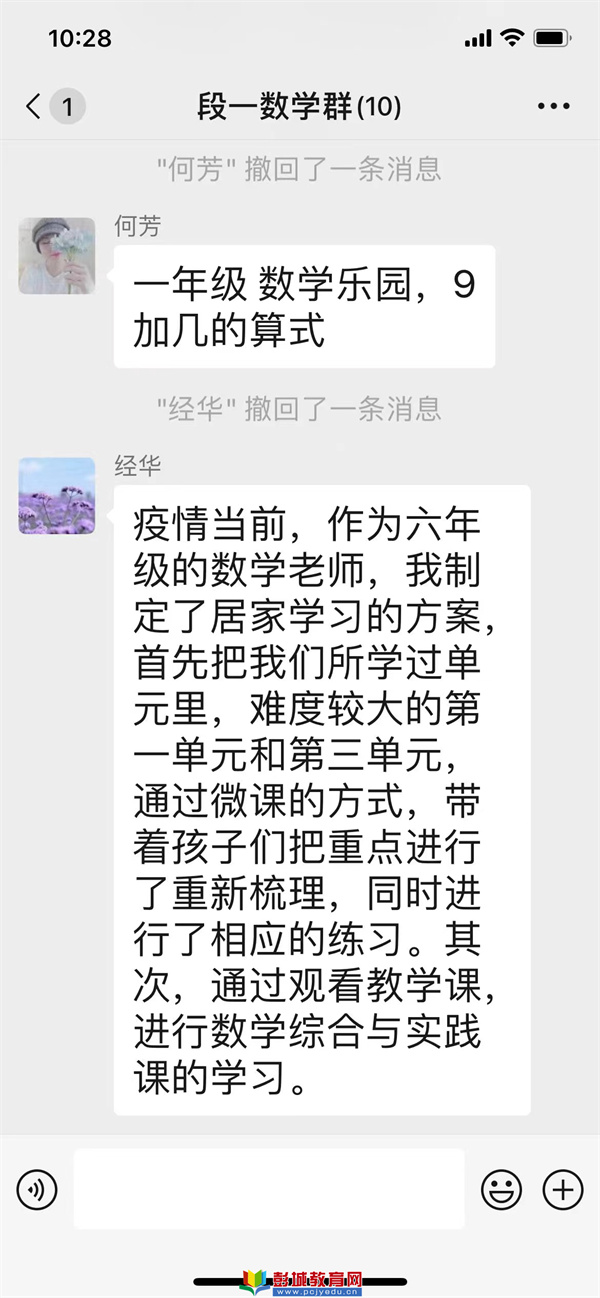Open 经华's profile avatar
600x1298 pixels.
pyautogui.click(x=57, y=496)
